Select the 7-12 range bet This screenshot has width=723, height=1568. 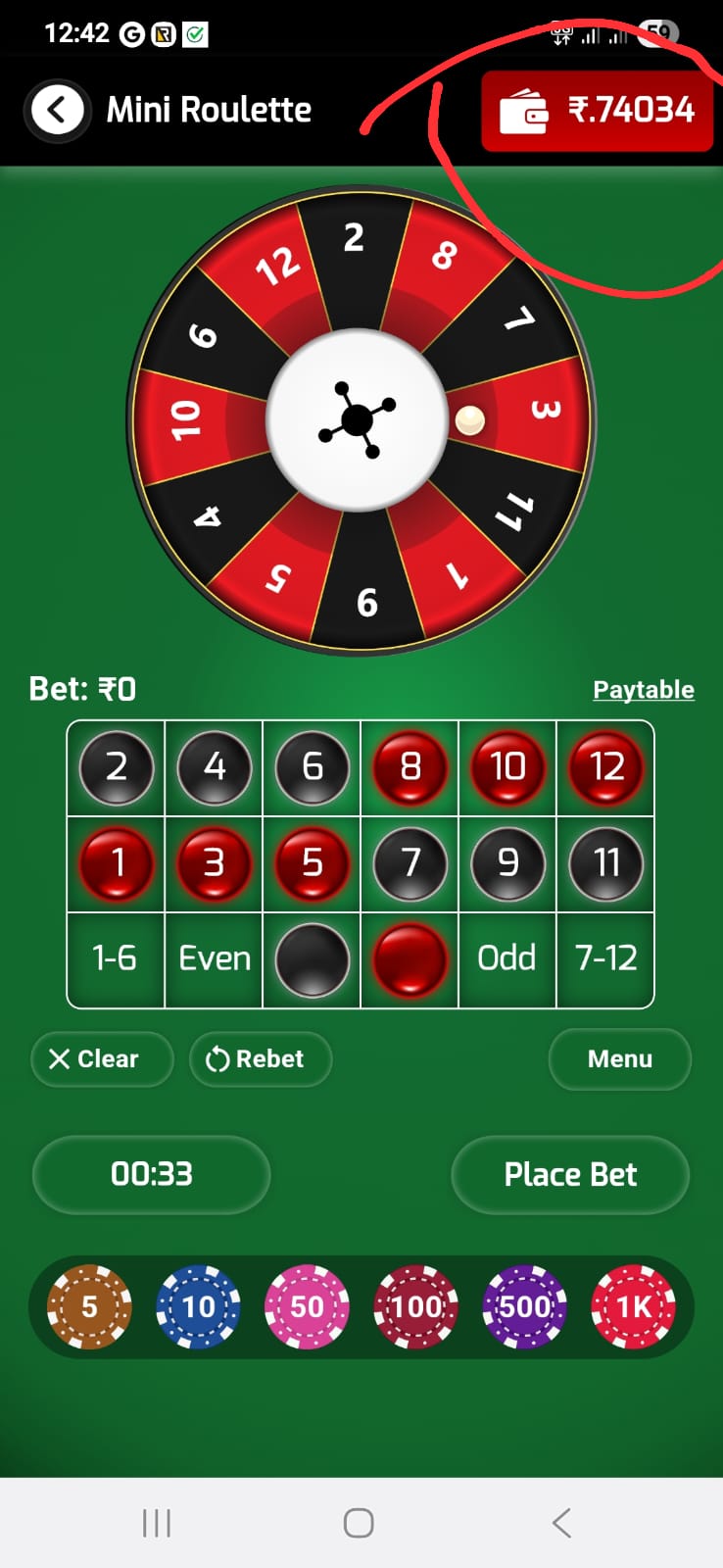605,958
